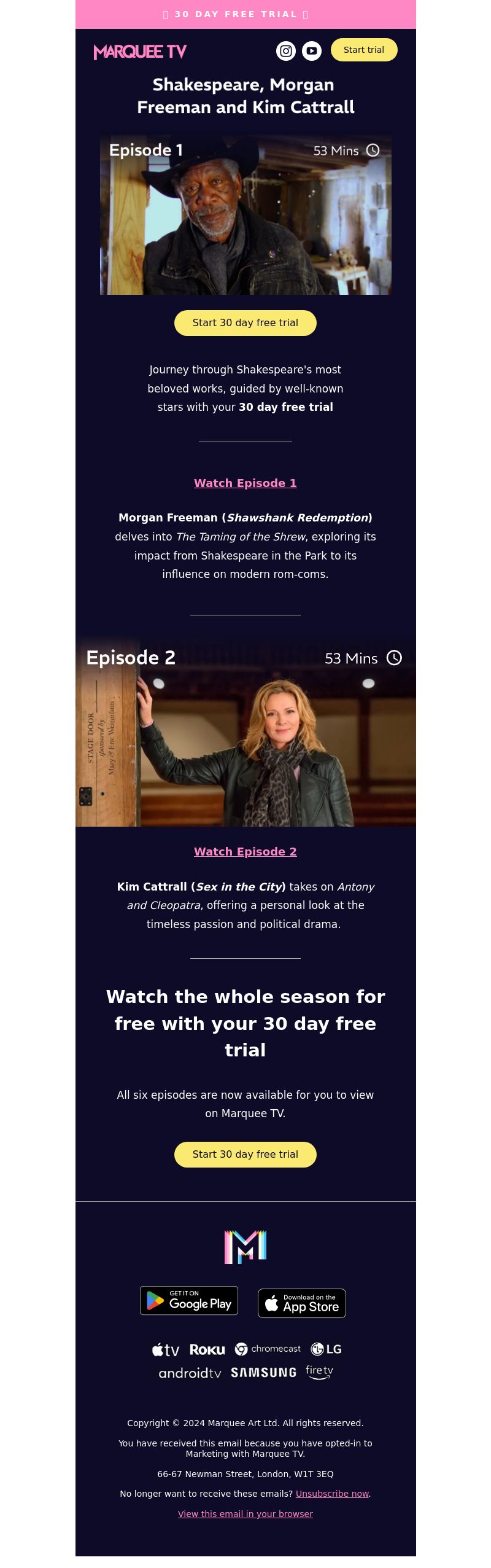Start 30 day free trial below Episode 1

coord(245,323)
